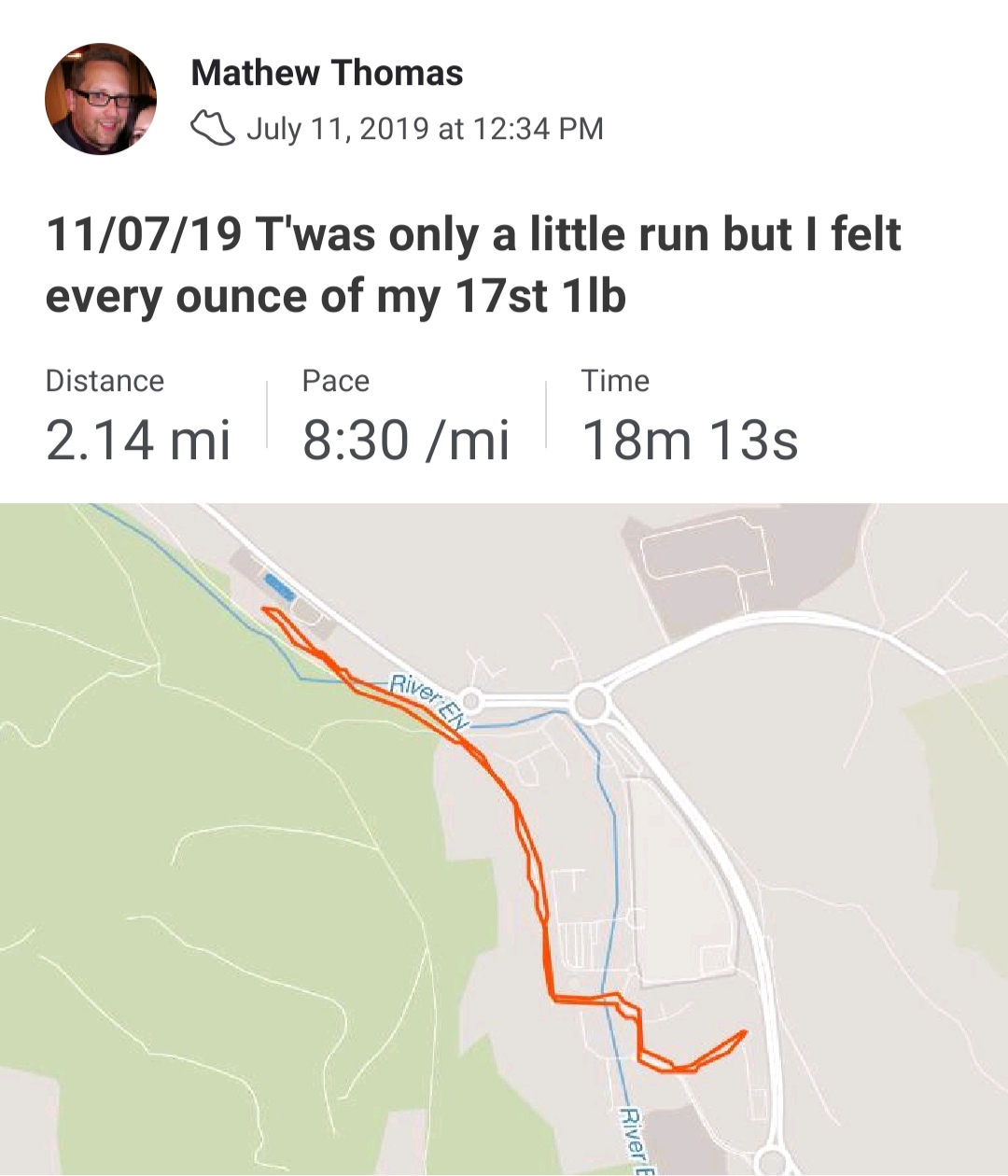Open Mathew Thomas's profile photo
Image resolution: width=1008 pixels, height=1176 pixels.
click(x=101, y=99)
